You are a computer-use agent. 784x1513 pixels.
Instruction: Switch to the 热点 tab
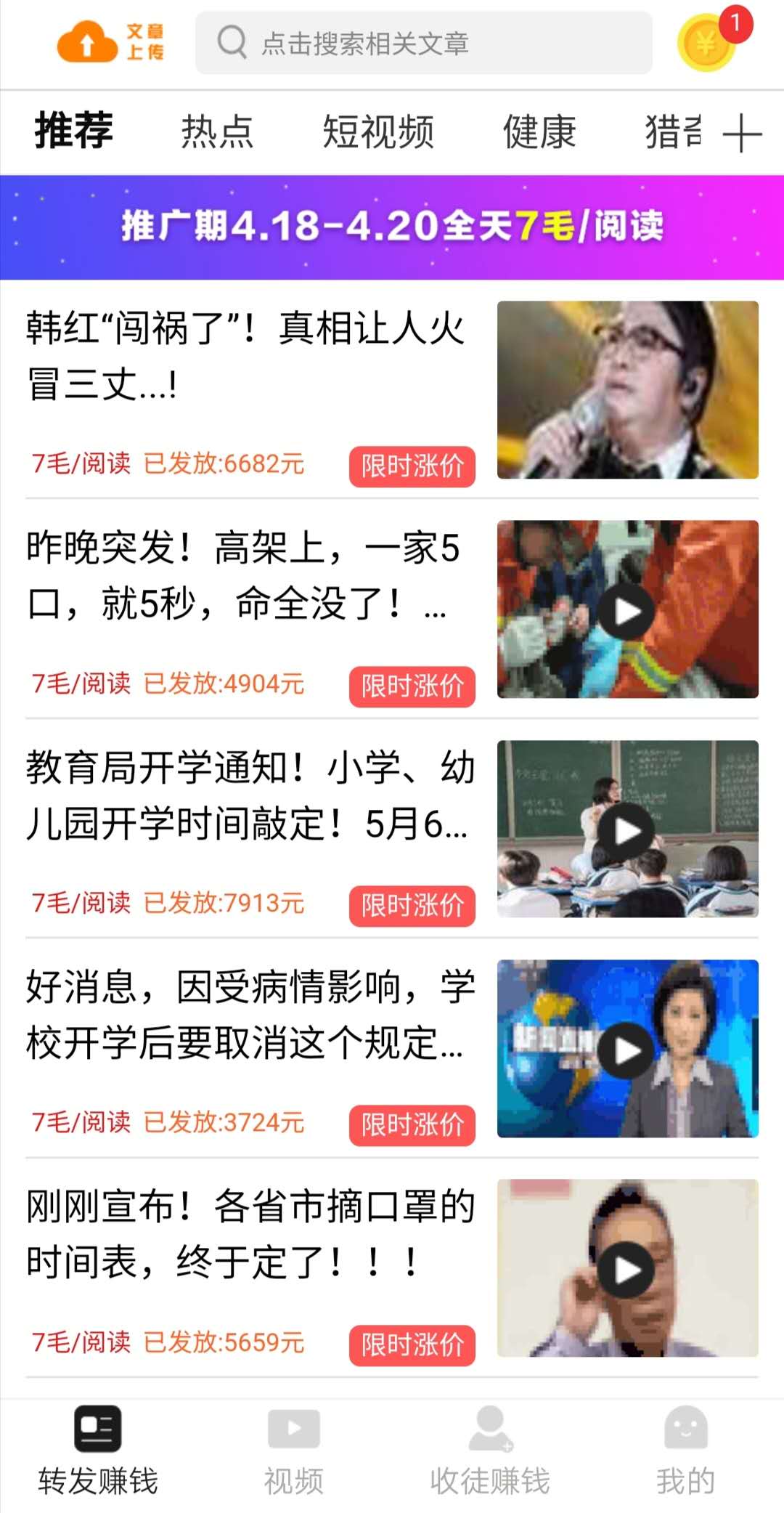(217, 132)
